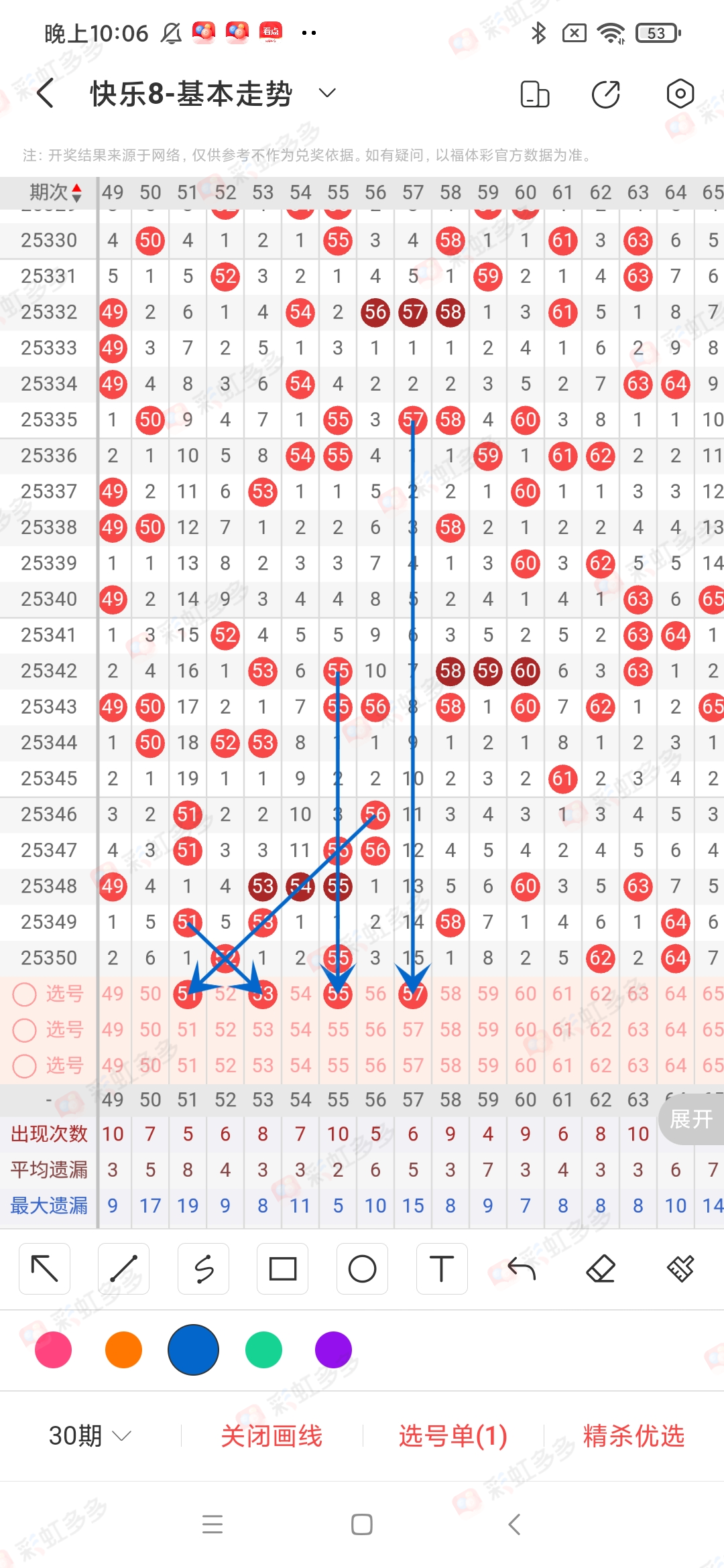The width and height of the screenshot is (724, 1568).
Task: Open 选号单(1) selection list
Action: pyautogui.click(x=452, y=1436)
